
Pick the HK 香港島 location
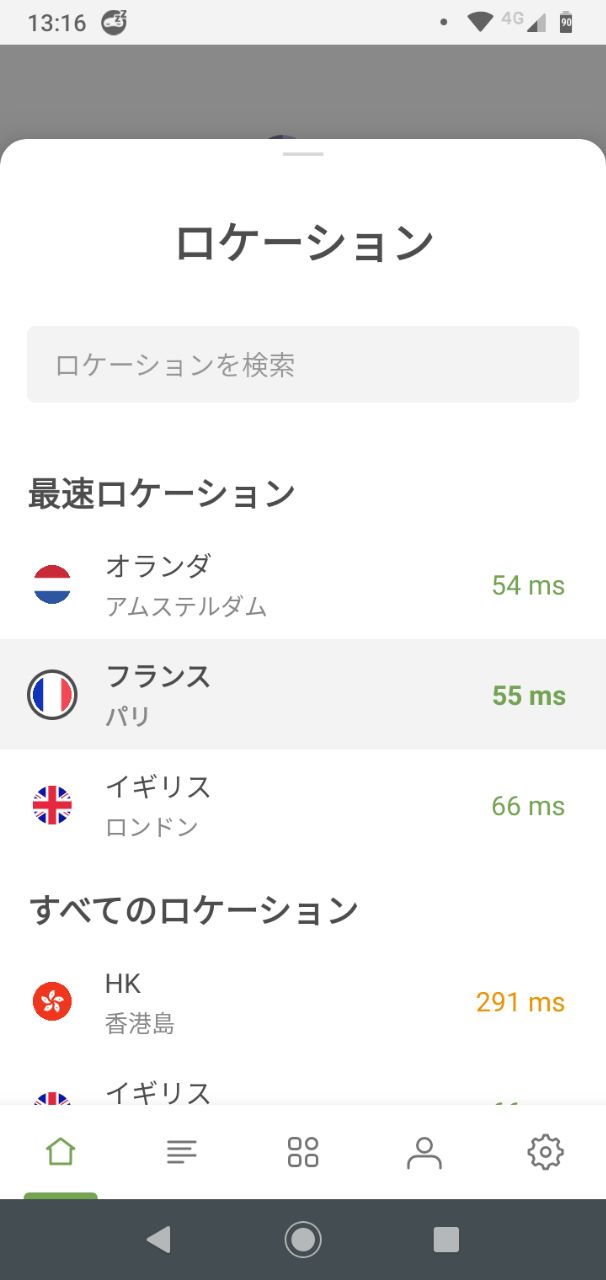point(303,1002)
